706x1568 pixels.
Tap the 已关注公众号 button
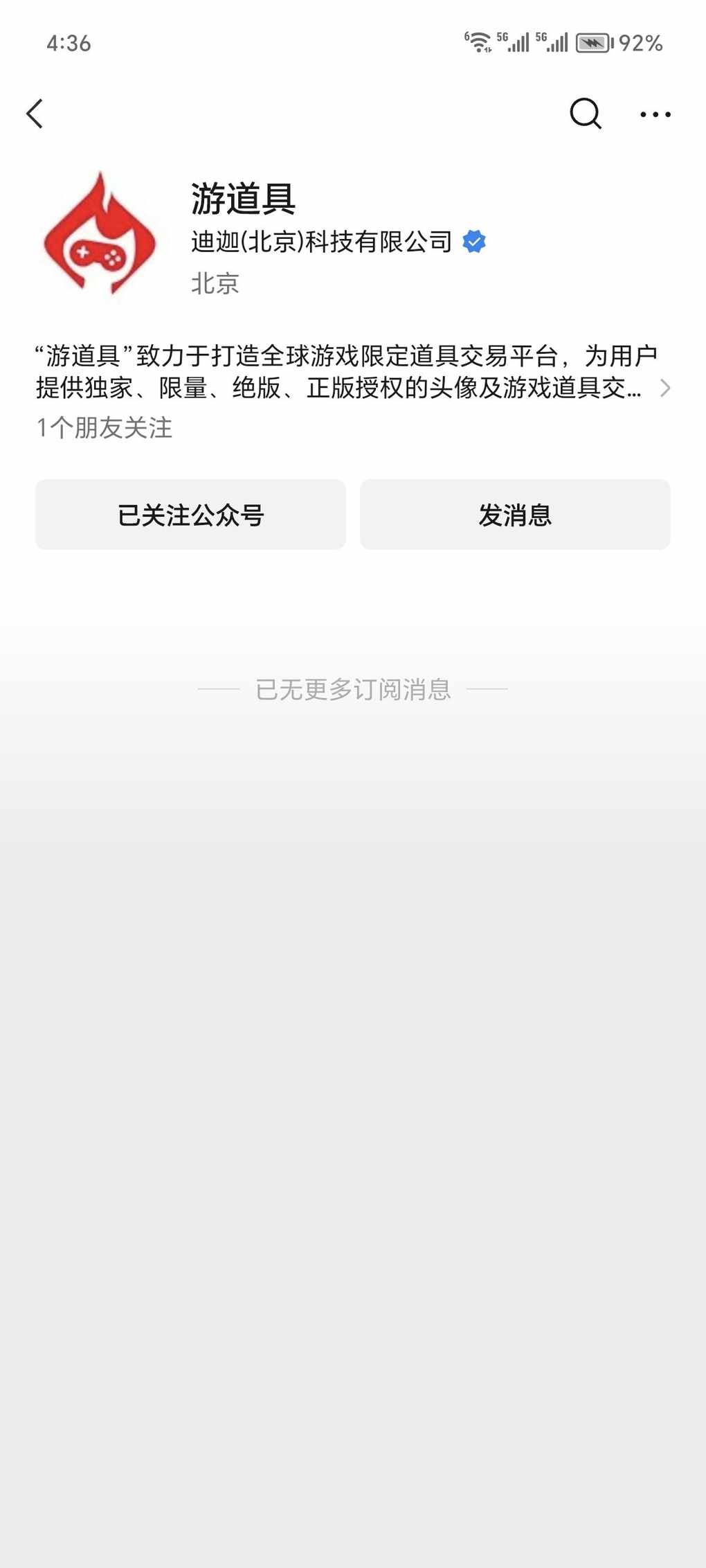click(x=190, y=515)
